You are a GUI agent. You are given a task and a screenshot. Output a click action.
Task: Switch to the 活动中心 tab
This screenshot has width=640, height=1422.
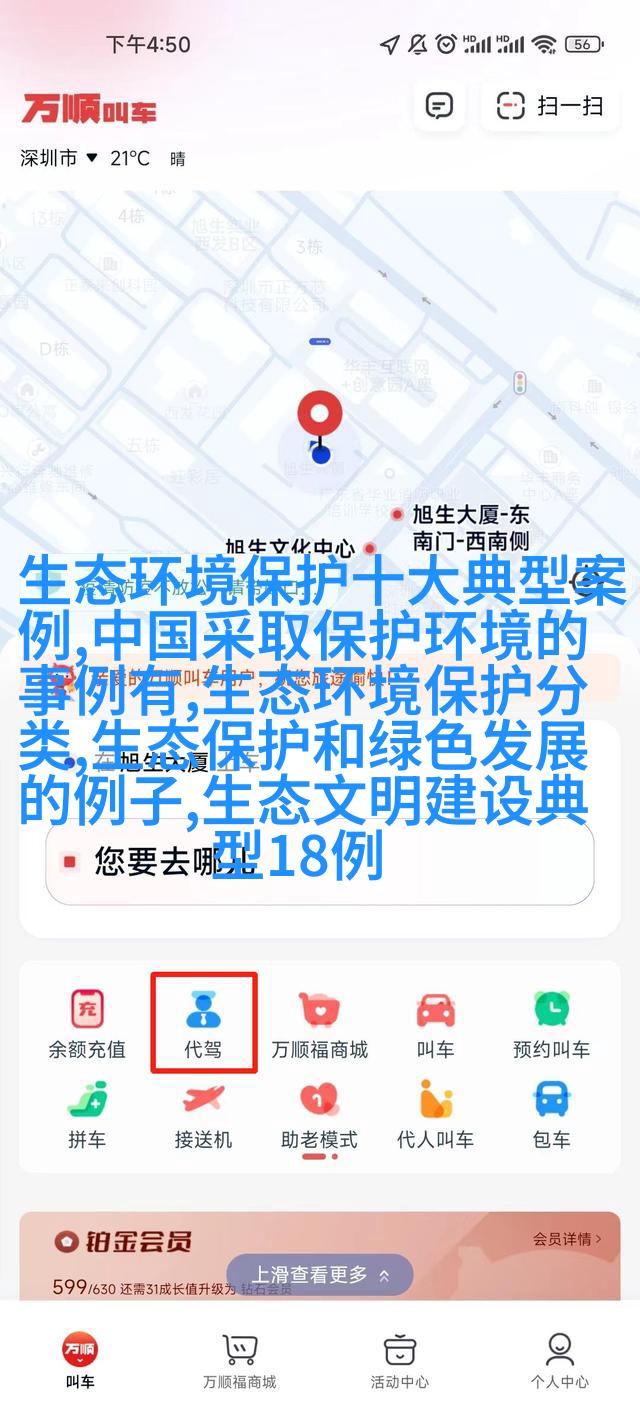click(400, 1362)
